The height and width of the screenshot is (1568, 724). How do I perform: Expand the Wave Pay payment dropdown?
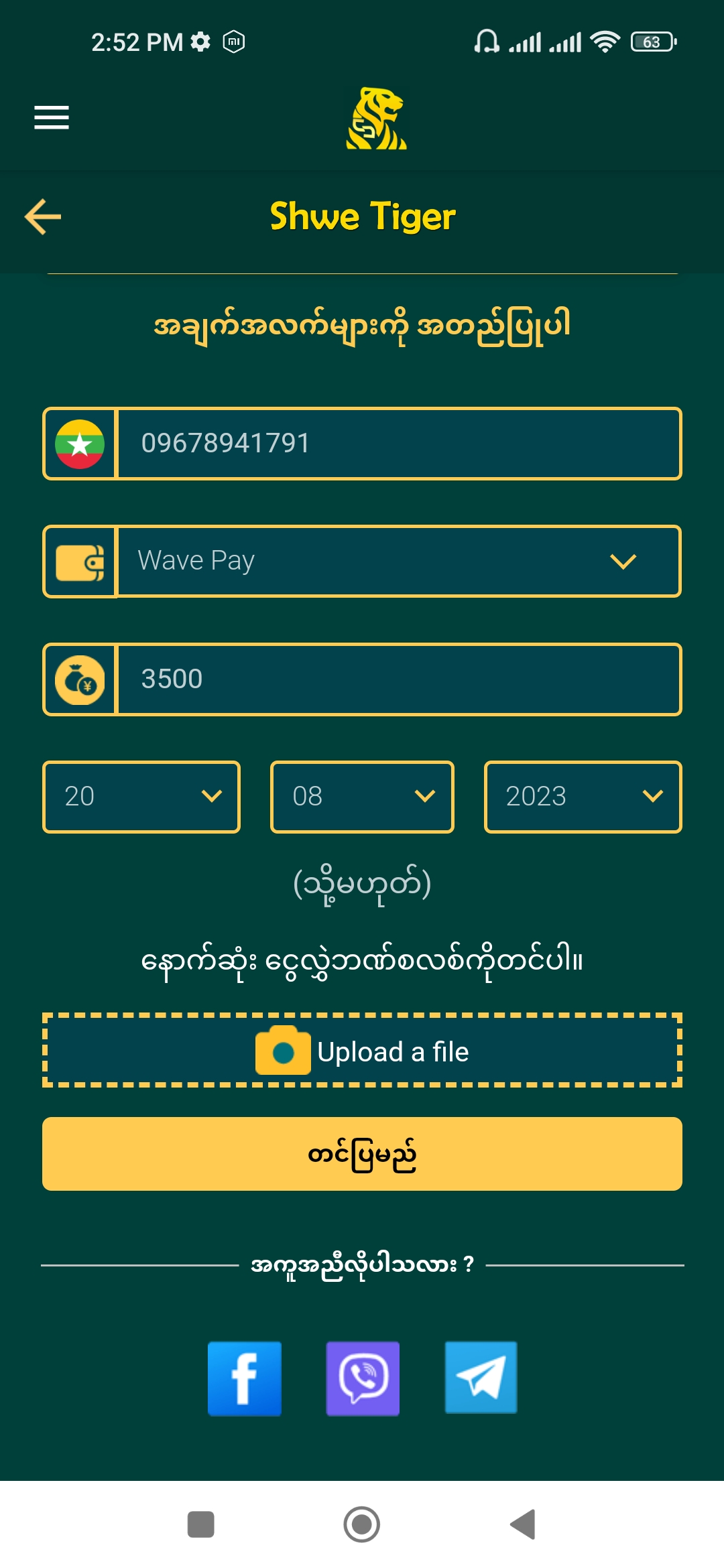point(398,562)
